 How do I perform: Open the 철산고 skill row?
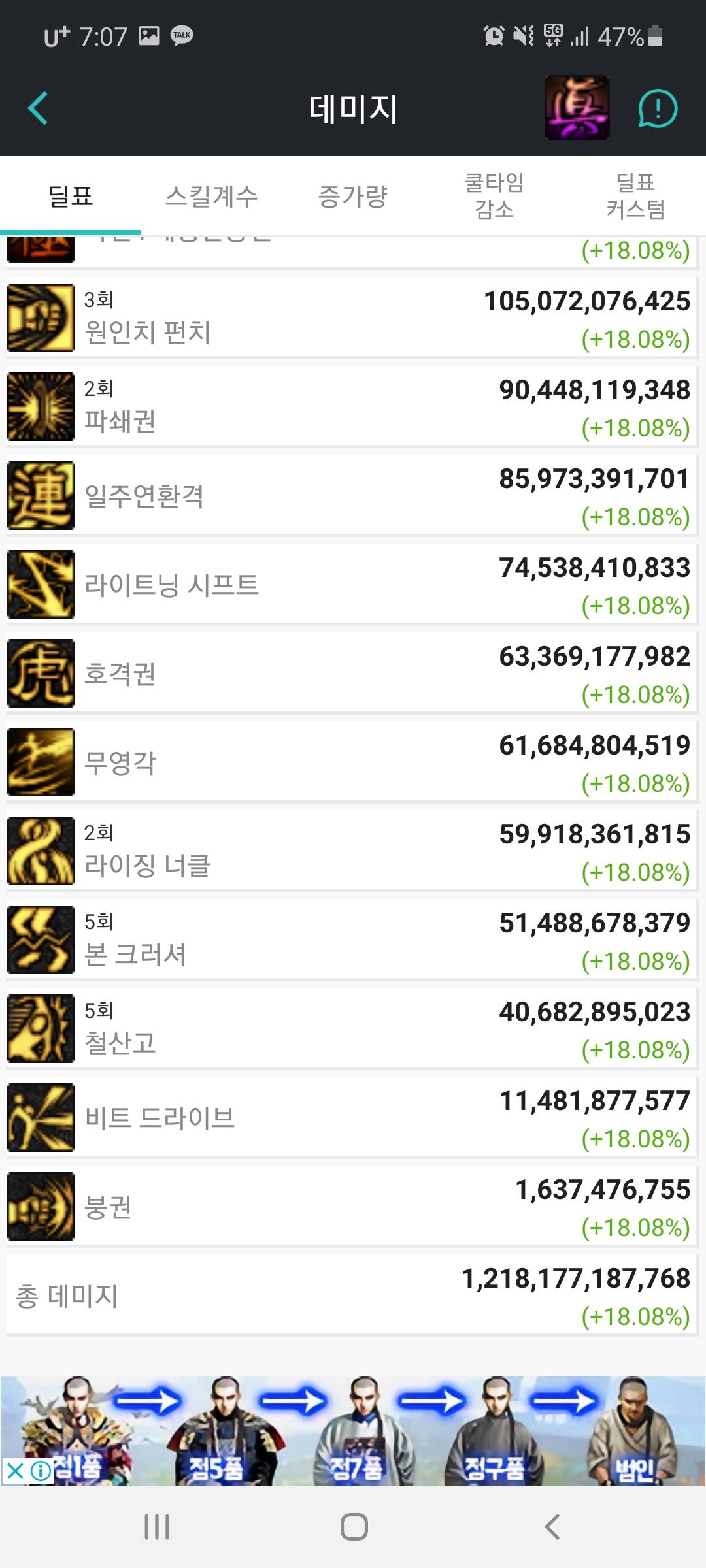coord(352,1028)
